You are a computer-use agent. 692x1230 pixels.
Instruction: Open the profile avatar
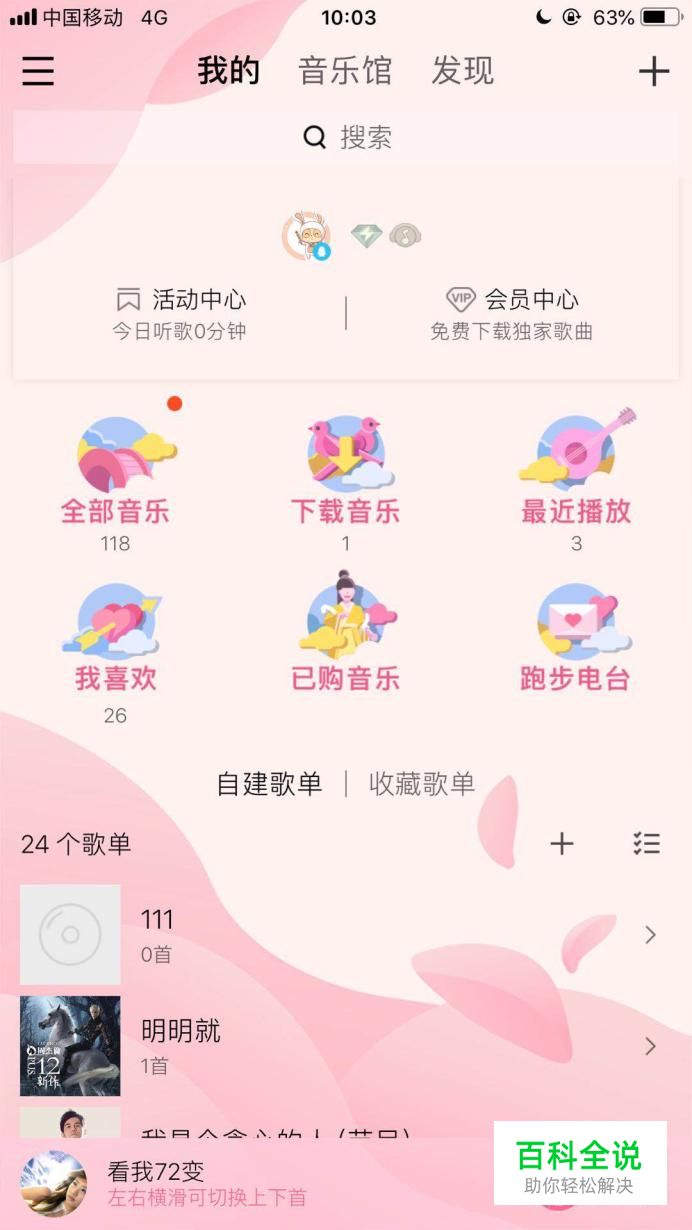tap(305, 237)
